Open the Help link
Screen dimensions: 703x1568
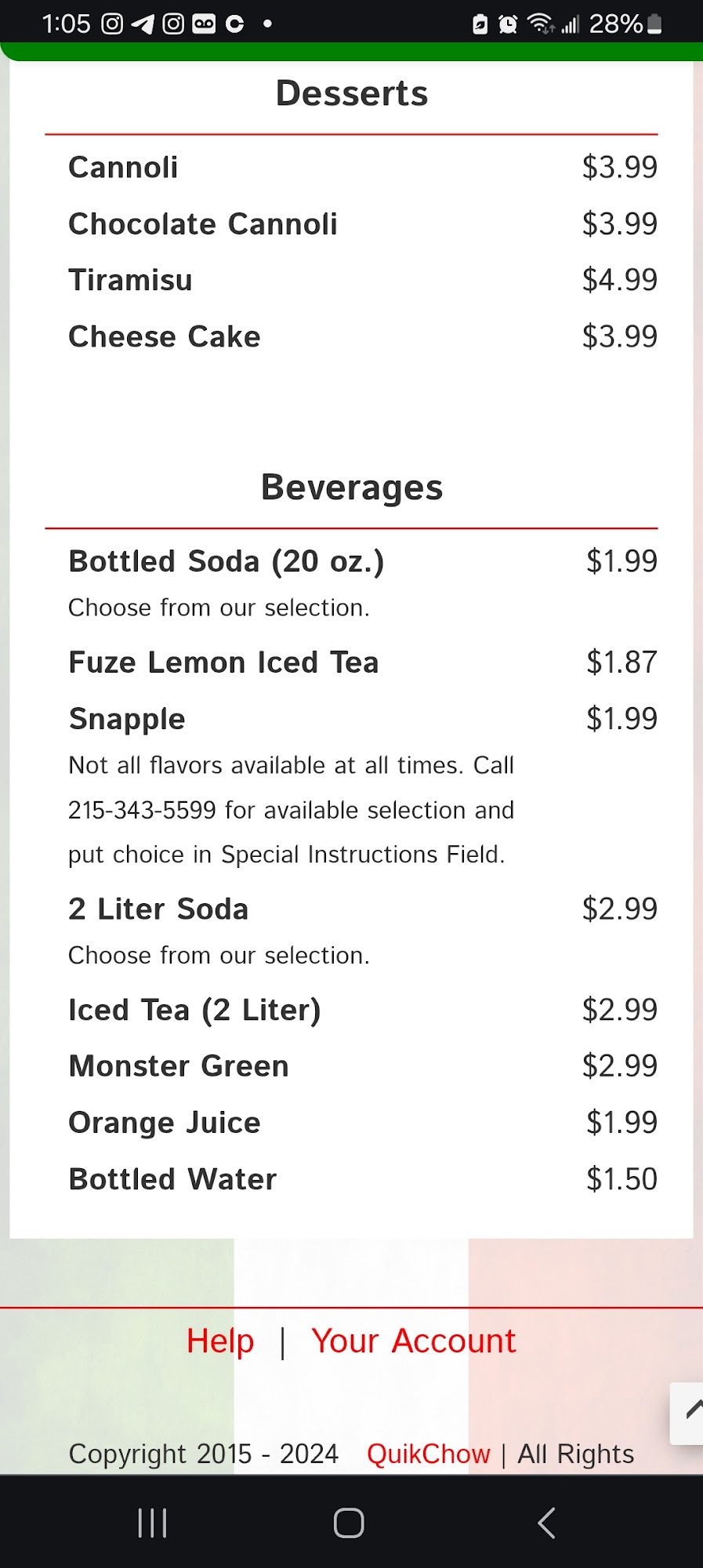tap(220, 1341)
